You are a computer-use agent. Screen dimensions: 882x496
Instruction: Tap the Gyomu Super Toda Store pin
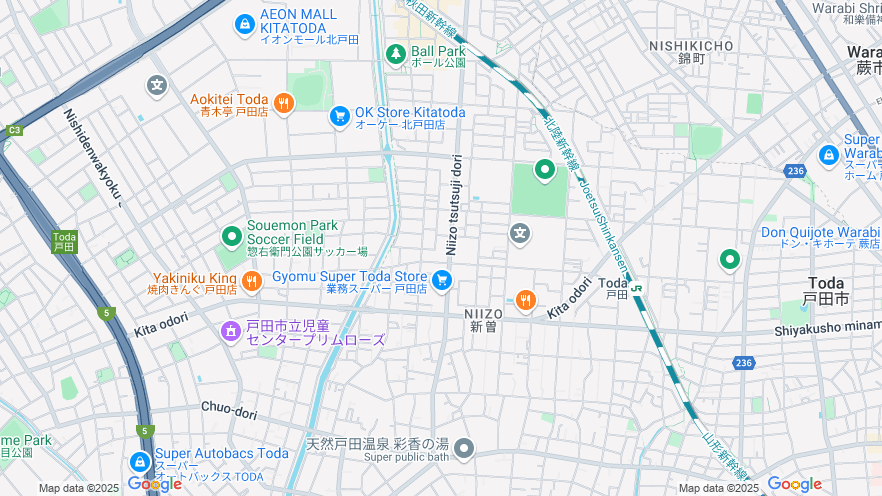(x=442, y=280)
